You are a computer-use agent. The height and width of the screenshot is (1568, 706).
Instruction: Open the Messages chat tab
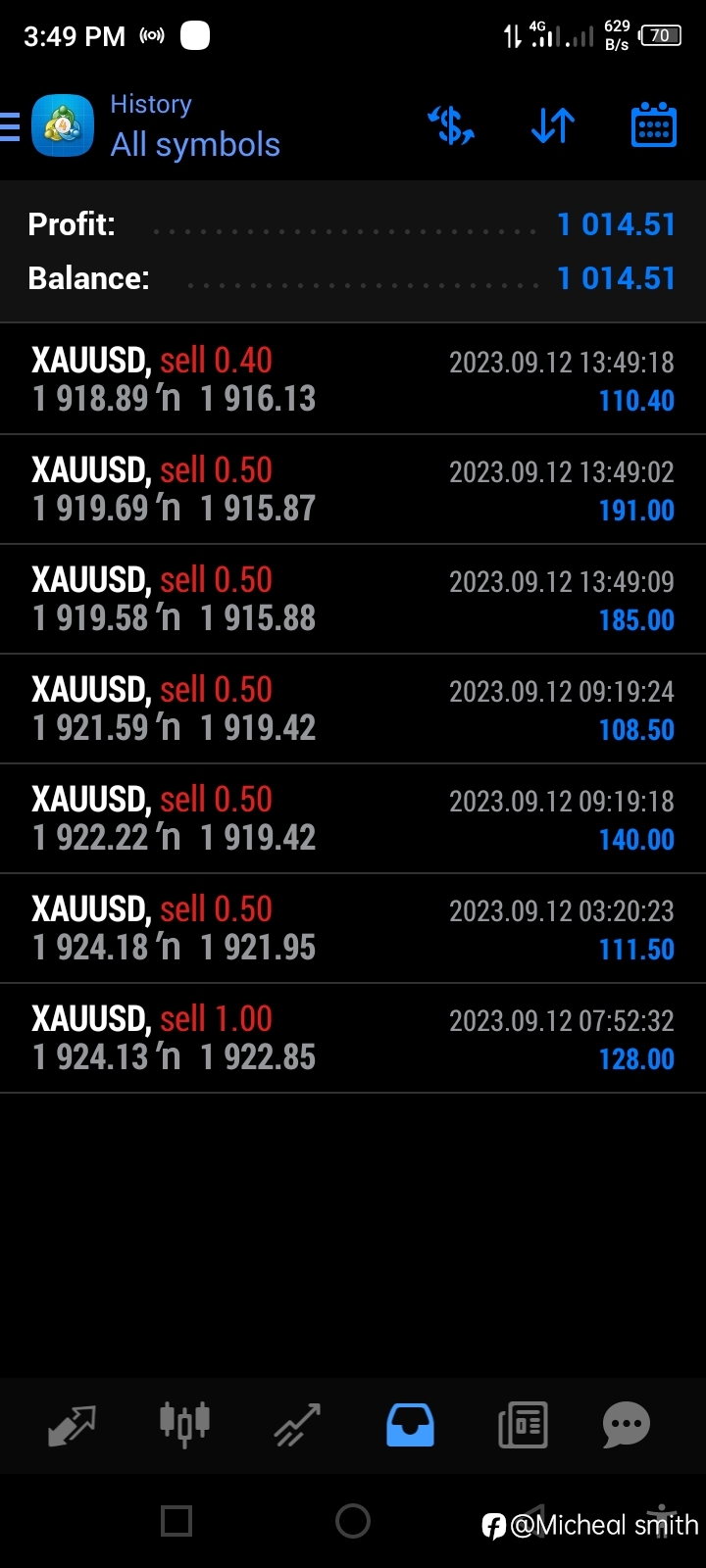point(627,1425)
